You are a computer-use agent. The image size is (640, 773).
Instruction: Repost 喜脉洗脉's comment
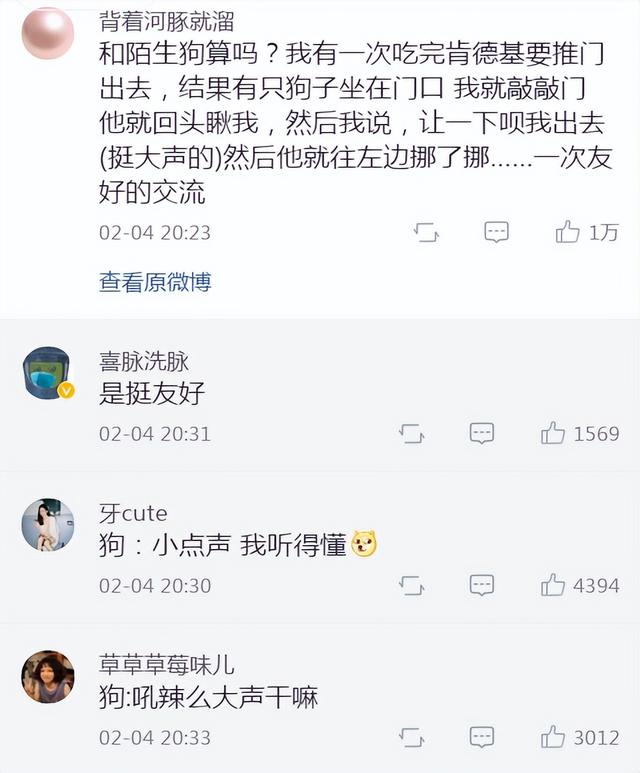[x=411, y=433]
